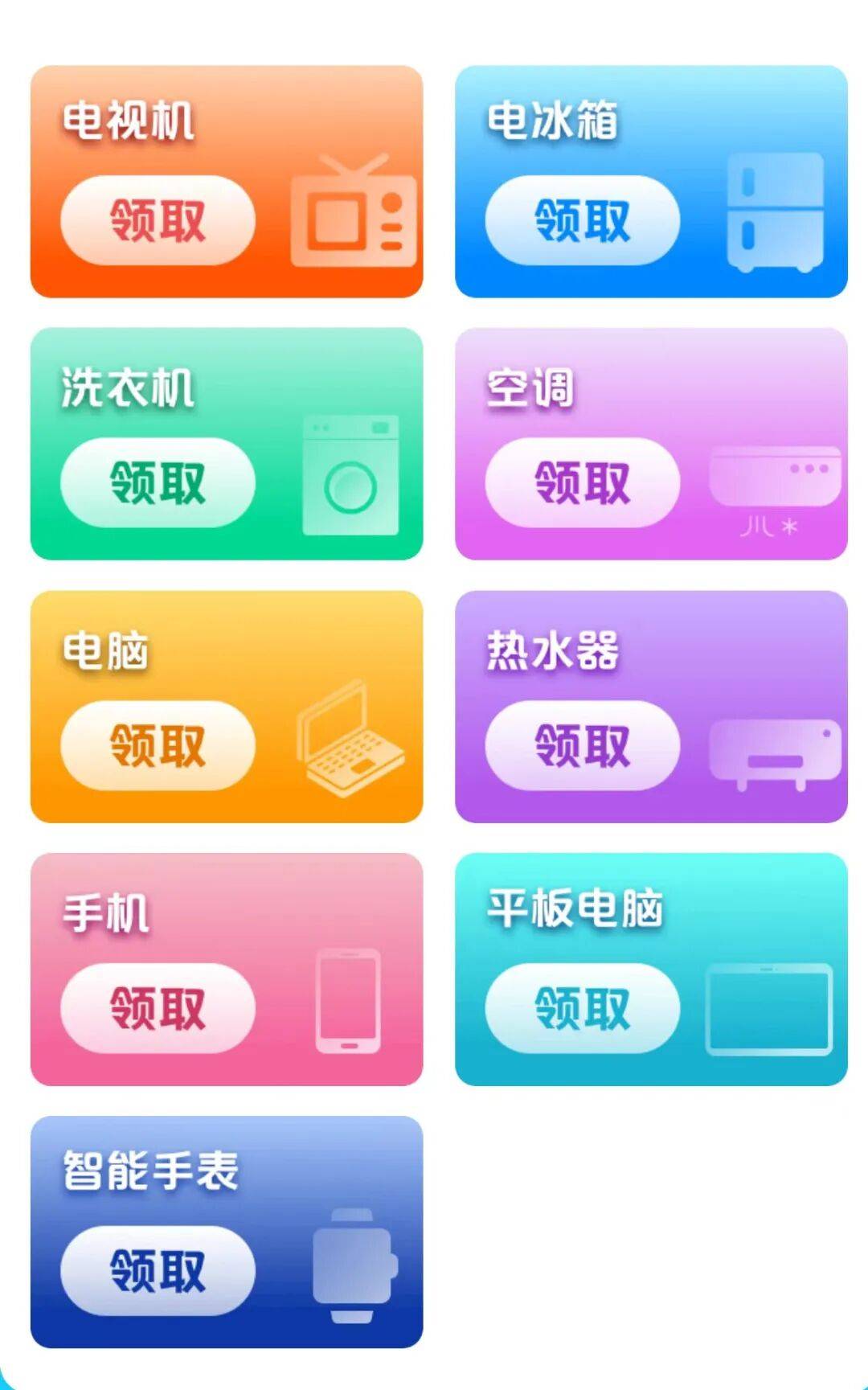Select 领取 on the 电脑 card
This screenshot has height=1390, width=868.
(158, 745)
